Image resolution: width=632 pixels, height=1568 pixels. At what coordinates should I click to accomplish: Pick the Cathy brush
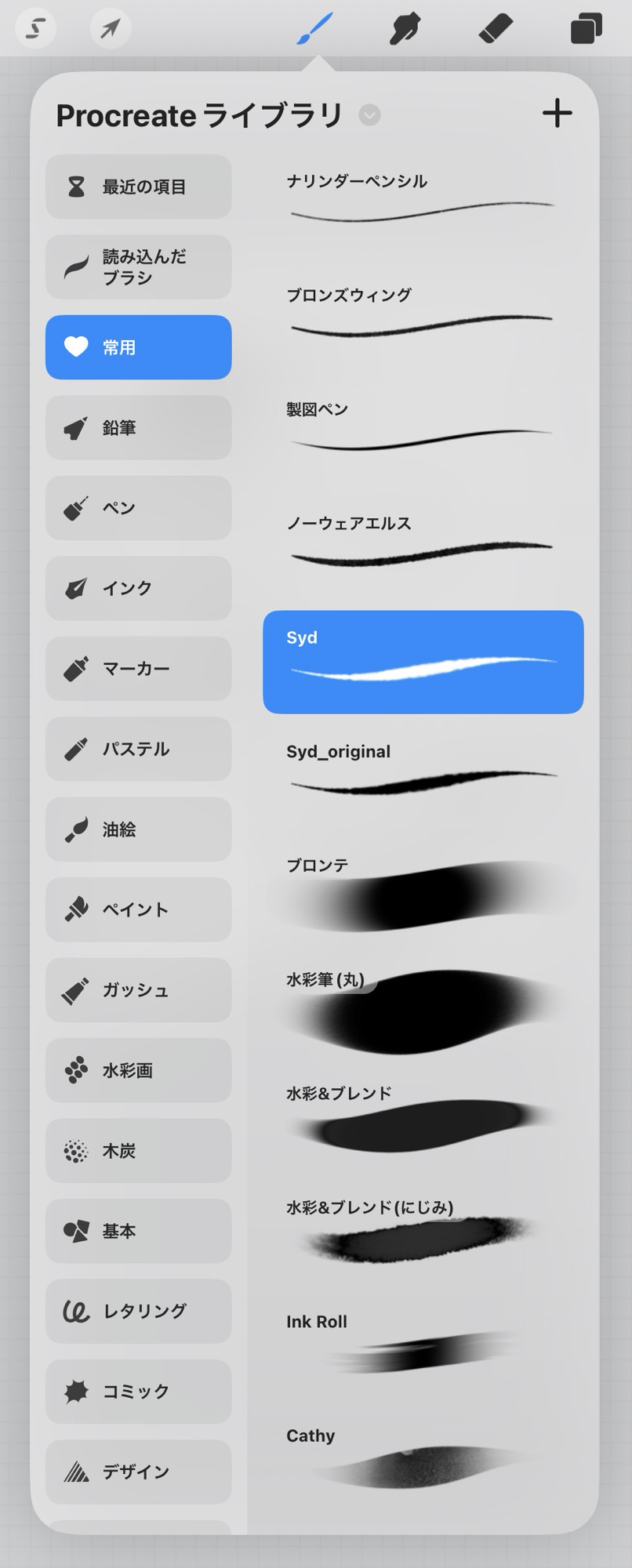point(423,1454)
